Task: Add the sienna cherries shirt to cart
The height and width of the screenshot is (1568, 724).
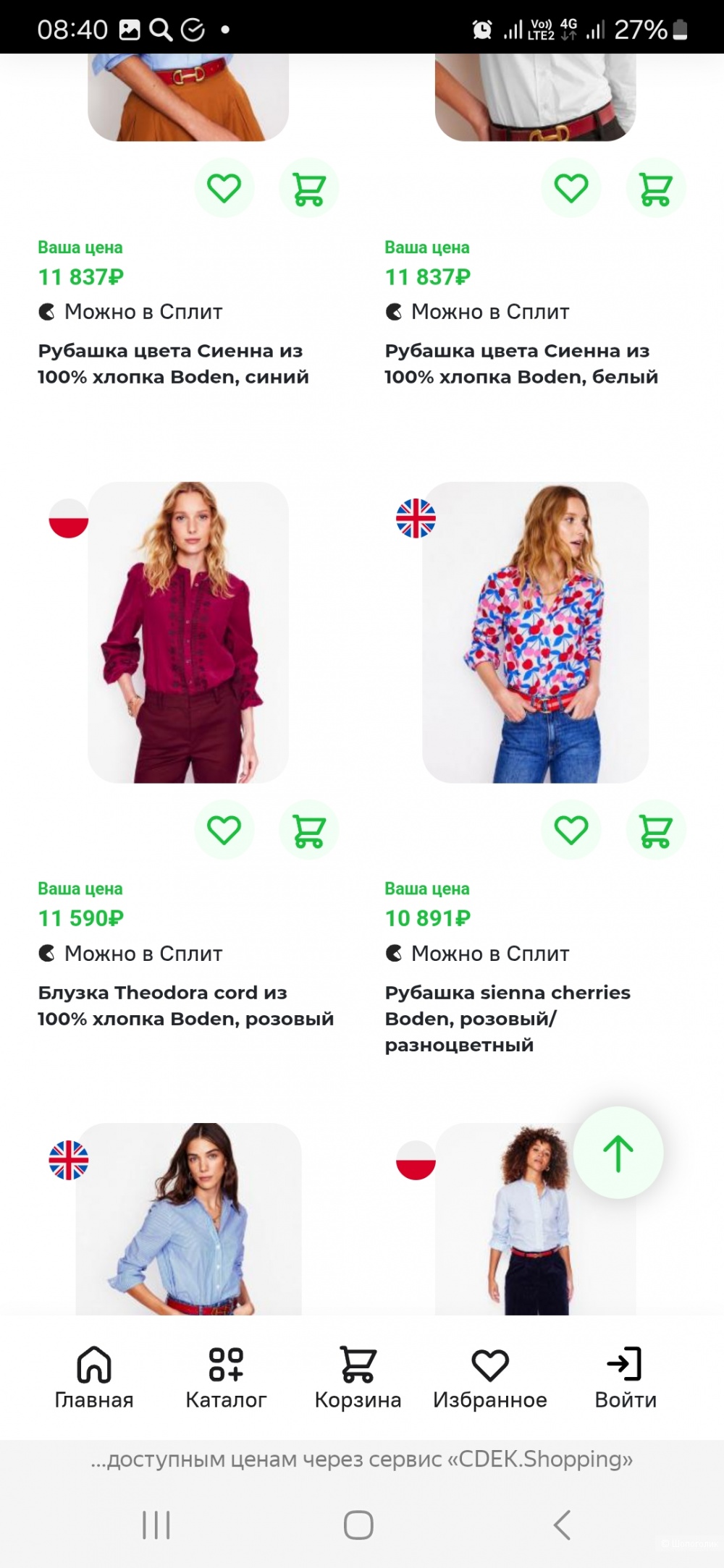Action: coord(655,829)
